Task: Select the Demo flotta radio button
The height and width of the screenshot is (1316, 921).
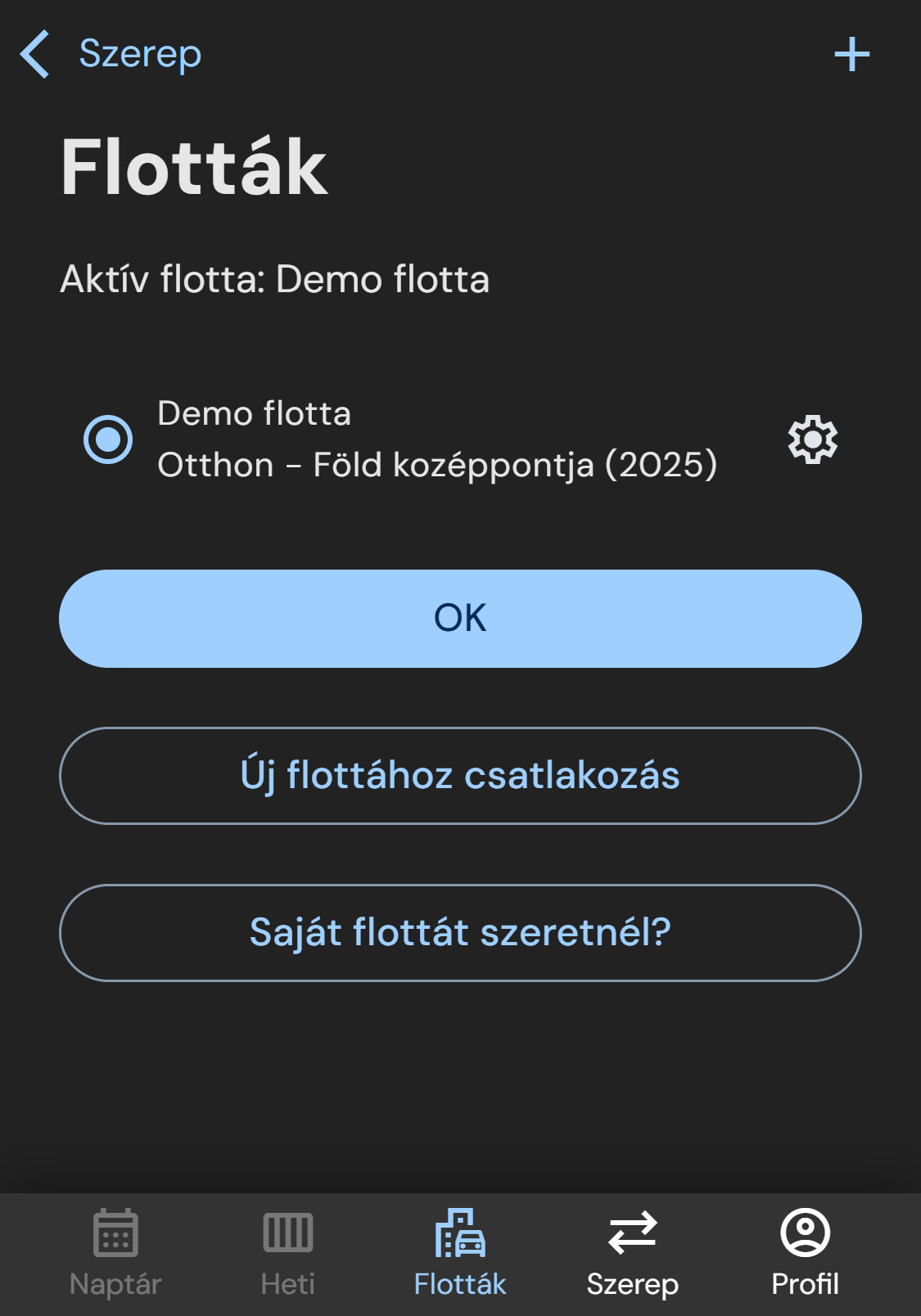Action: (x=108, y=439)
